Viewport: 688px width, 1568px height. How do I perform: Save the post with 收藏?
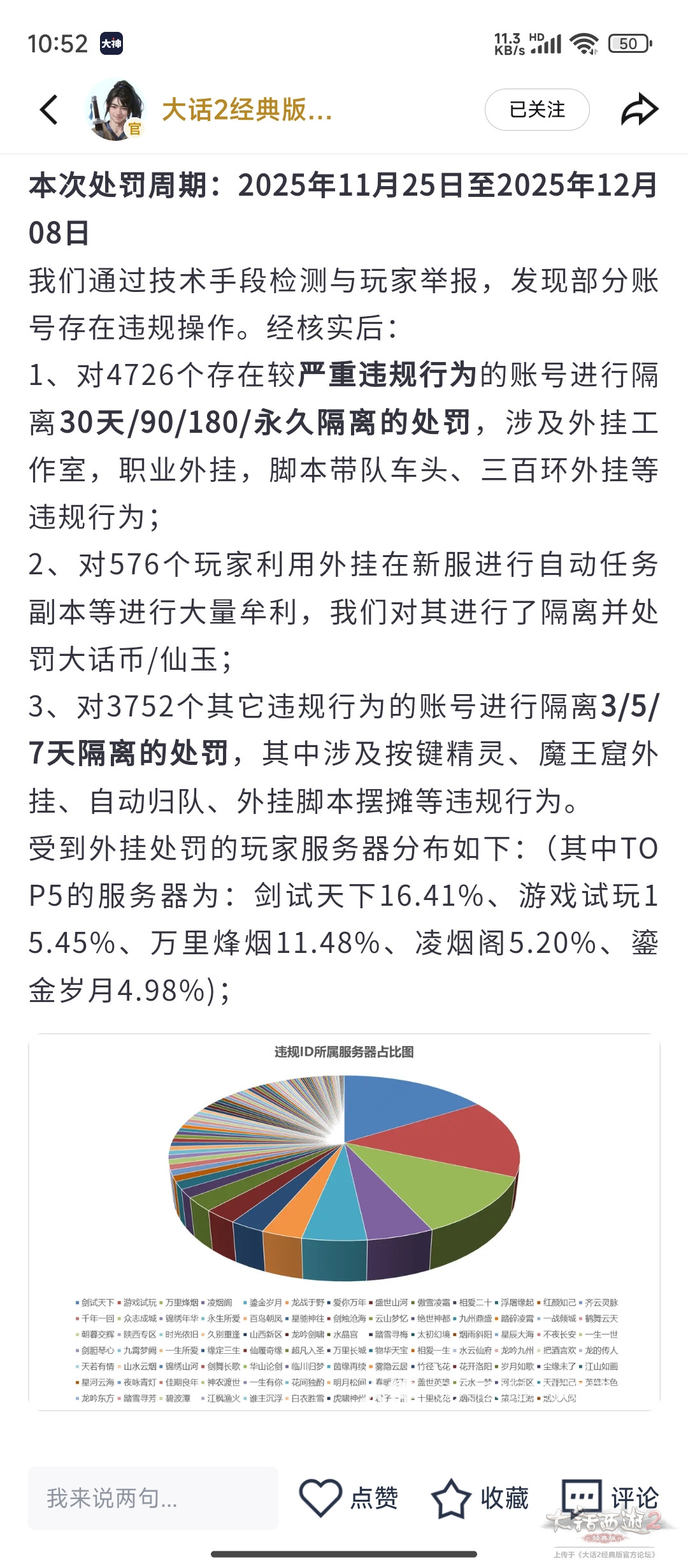click(480, 1498)
